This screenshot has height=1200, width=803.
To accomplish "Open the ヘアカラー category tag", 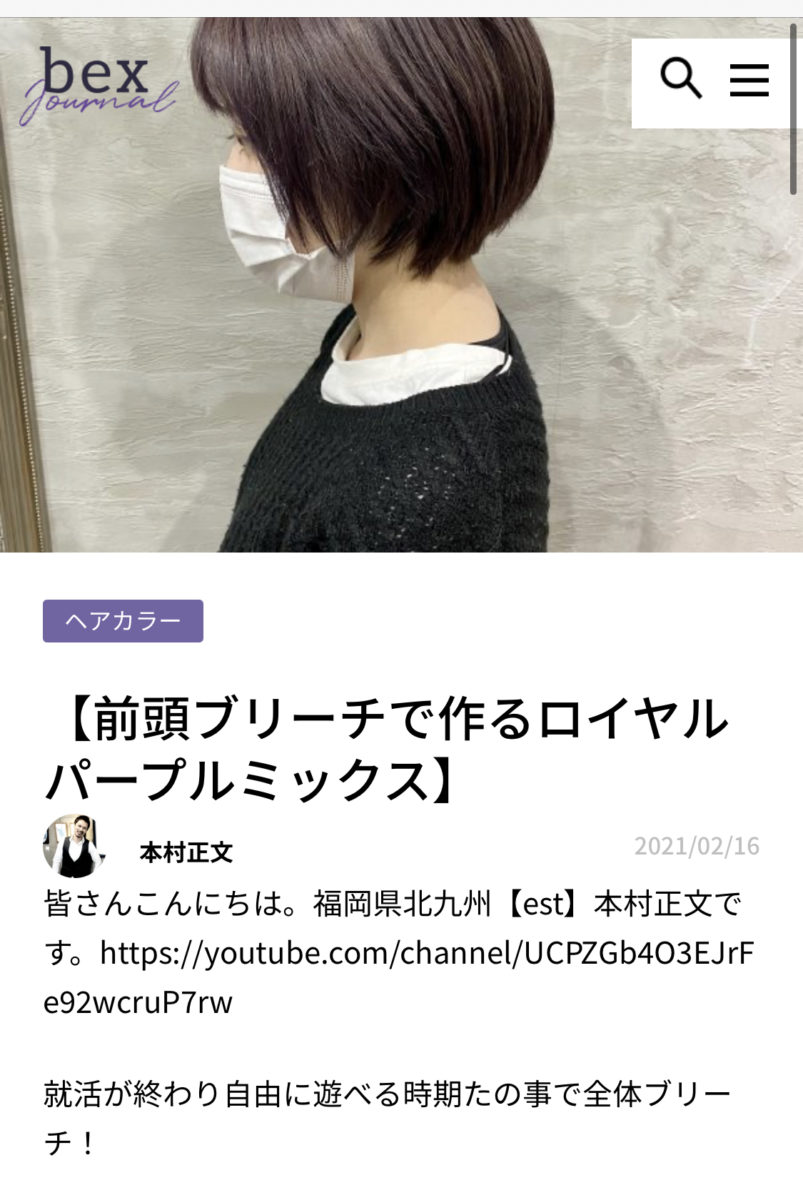I will point(123,621).
